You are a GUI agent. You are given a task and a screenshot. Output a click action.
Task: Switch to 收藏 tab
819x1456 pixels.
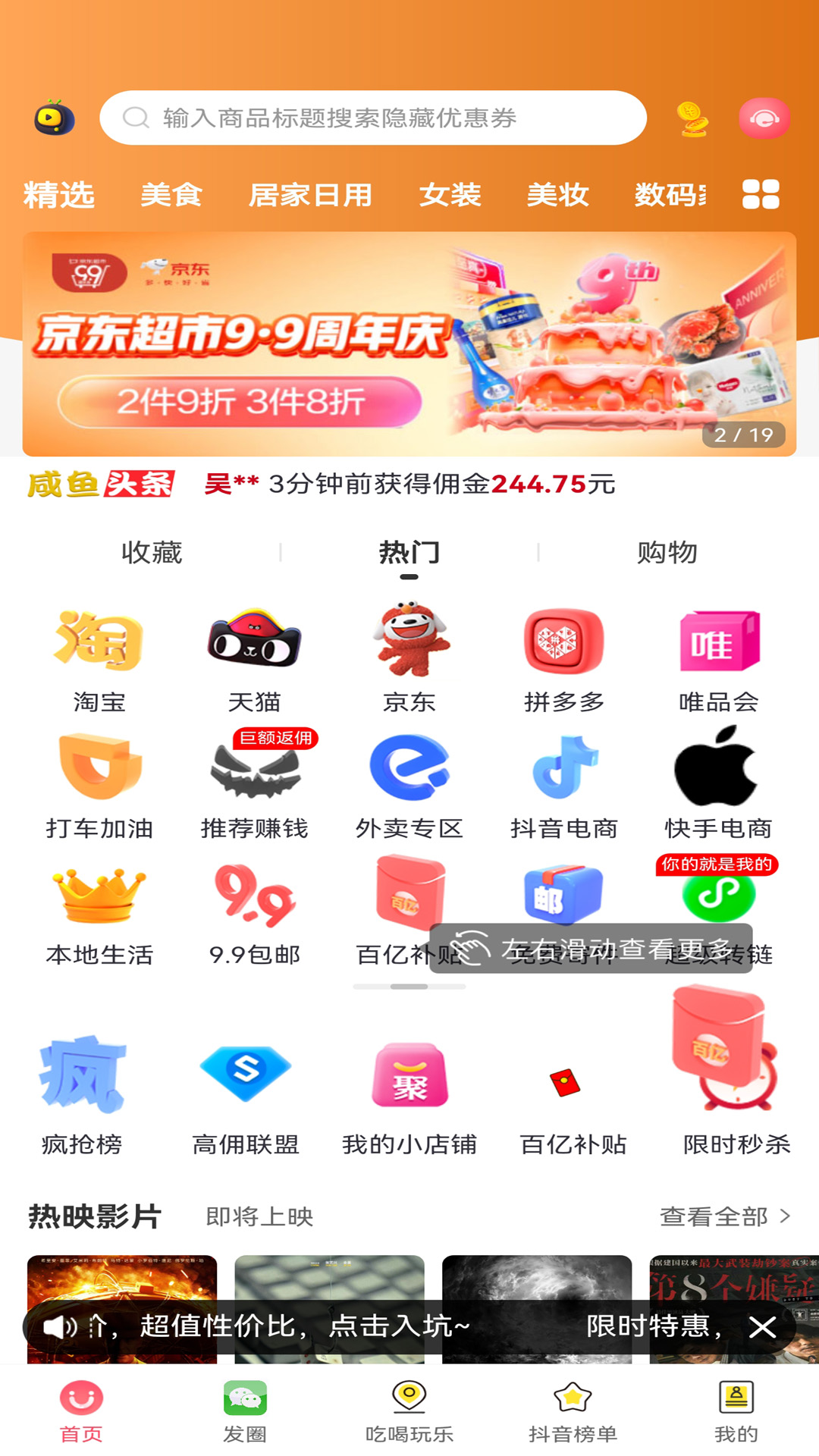click(x=152, y=552)
